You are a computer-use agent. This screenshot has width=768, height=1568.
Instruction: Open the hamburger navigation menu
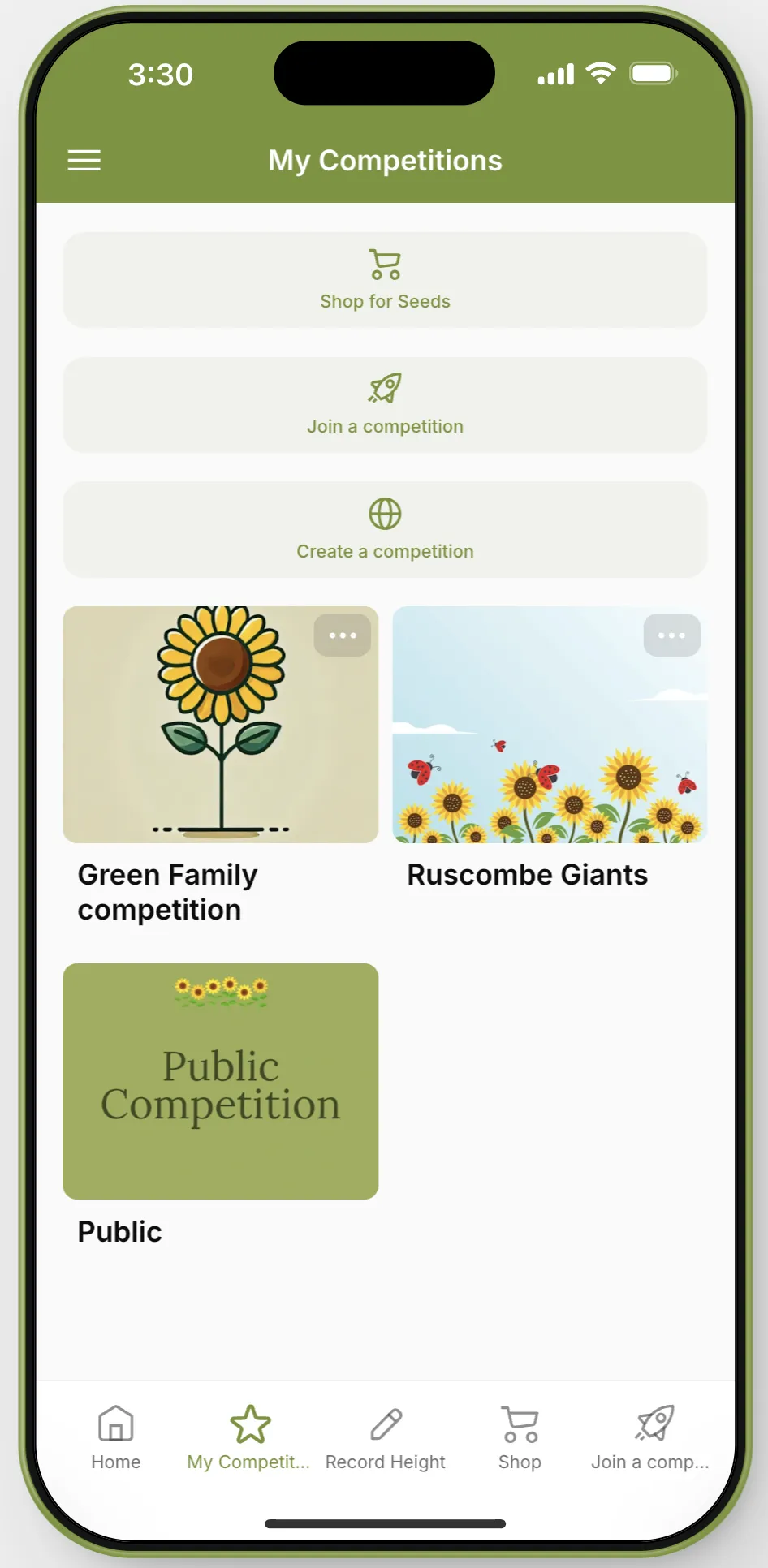click(x=84, y=160)
